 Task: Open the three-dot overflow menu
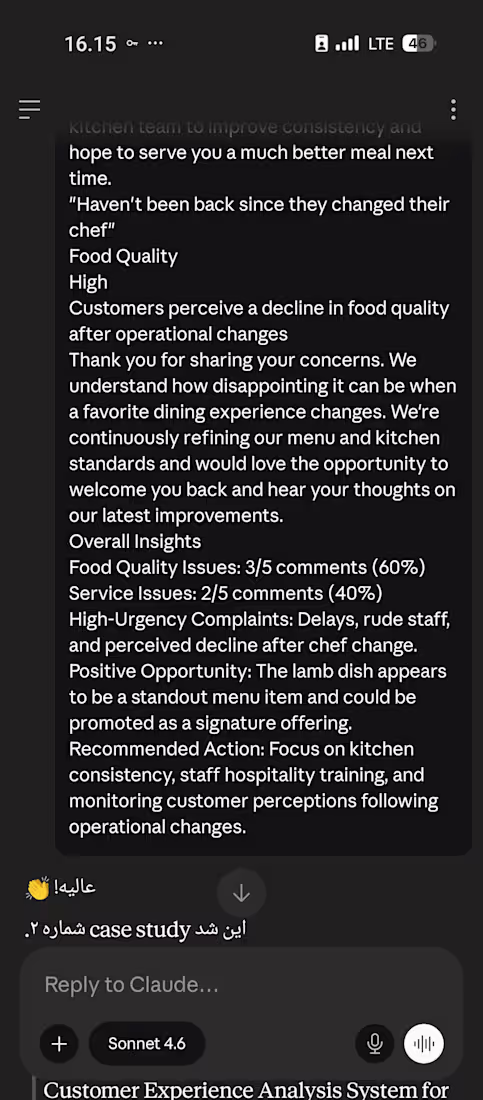click(454, 109)
